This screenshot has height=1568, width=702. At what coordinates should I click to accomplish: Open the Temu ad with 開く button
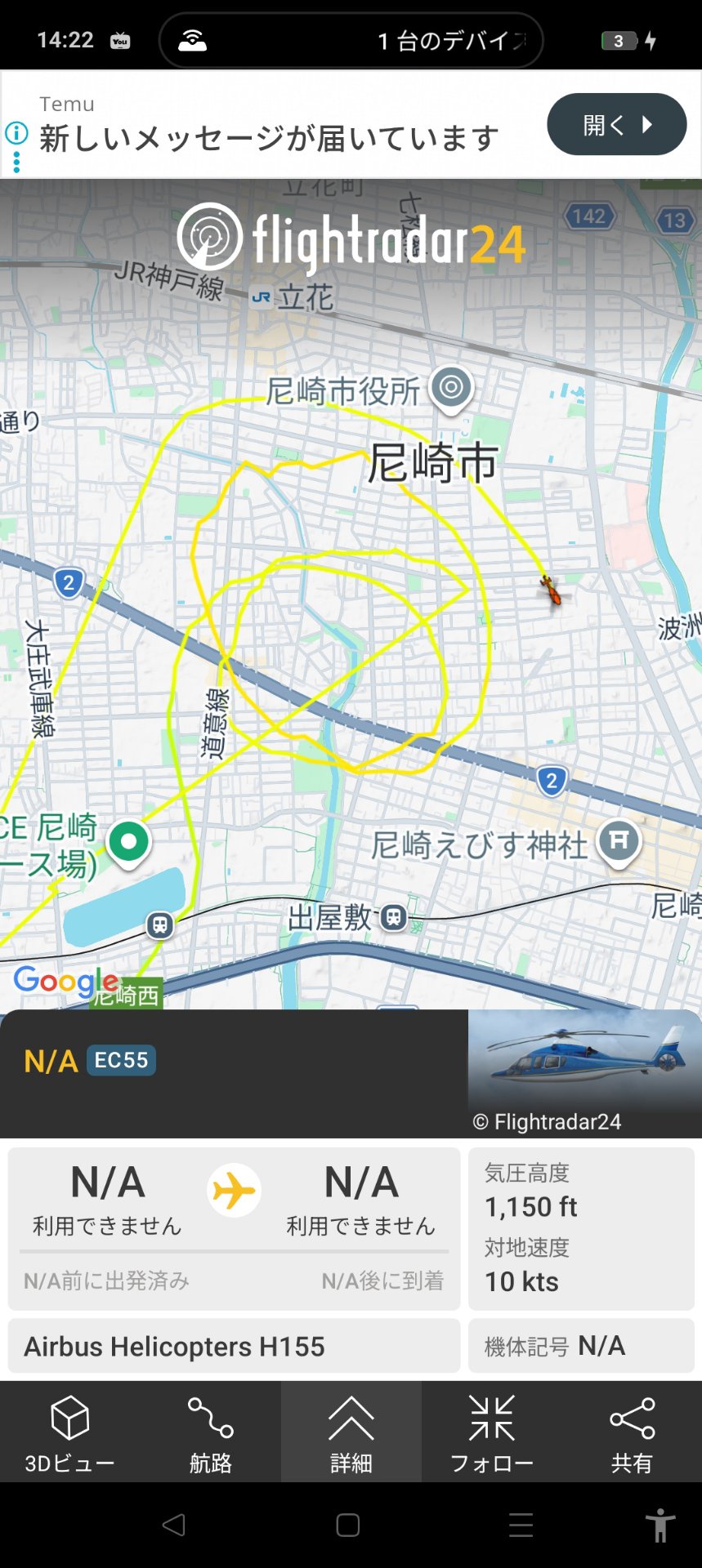click(x=616, y=125)
